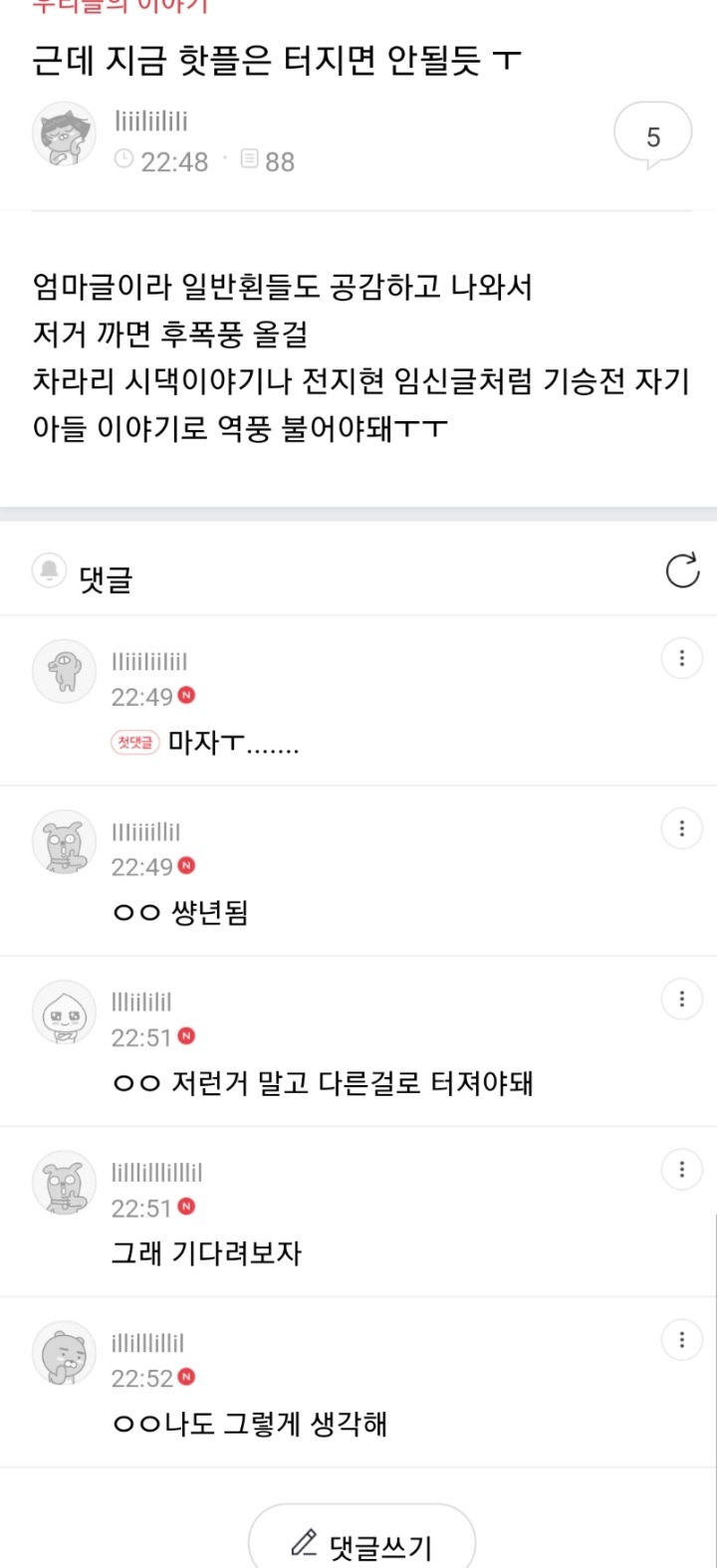Open options for comment 'ㅇㅇ나도 그렇게 생각해'

[x=682, y=1339]
